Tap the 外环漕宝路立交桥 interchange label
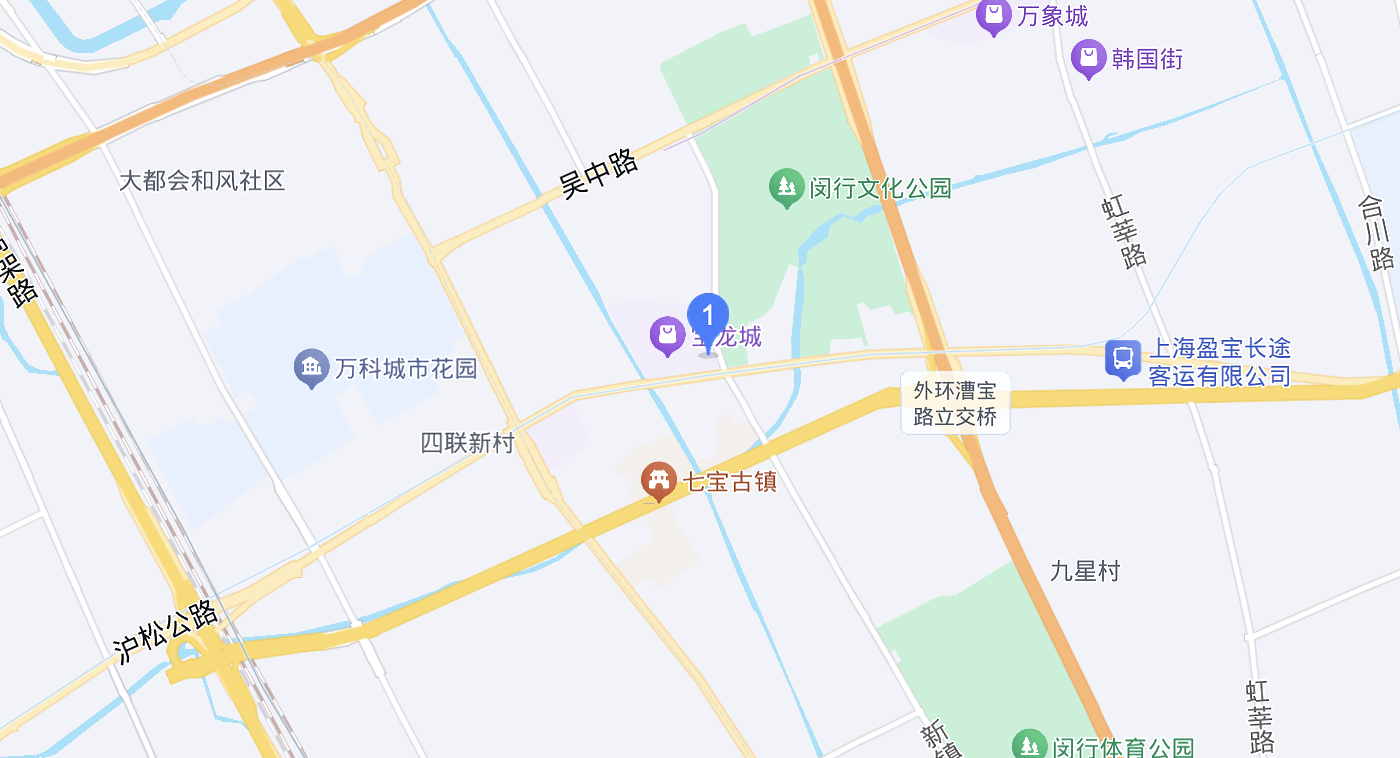This screenshot has width=1400, height=758. pyautogui.click(x=955, y=403)
